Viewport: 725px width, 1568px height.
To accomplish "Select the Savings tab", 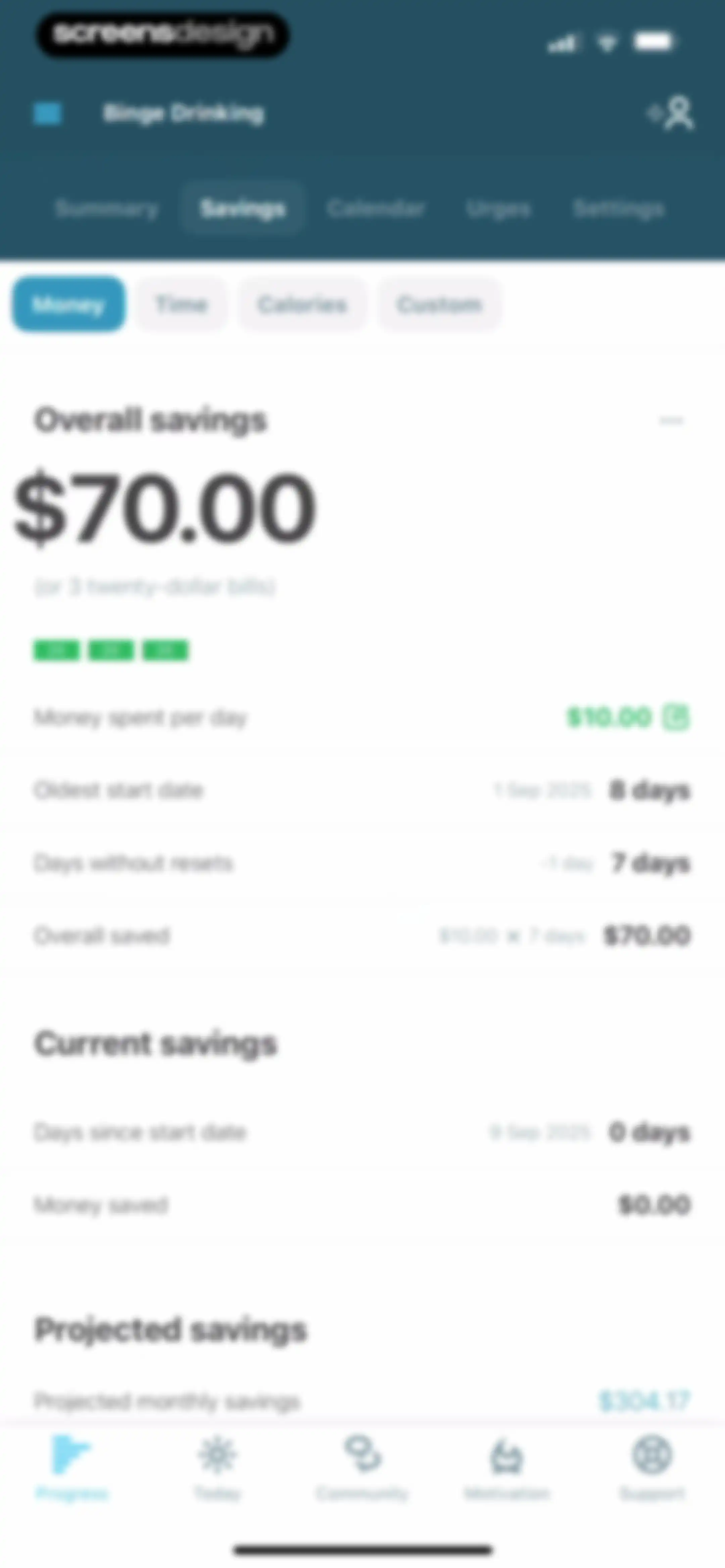I will (x=243, y=209).
